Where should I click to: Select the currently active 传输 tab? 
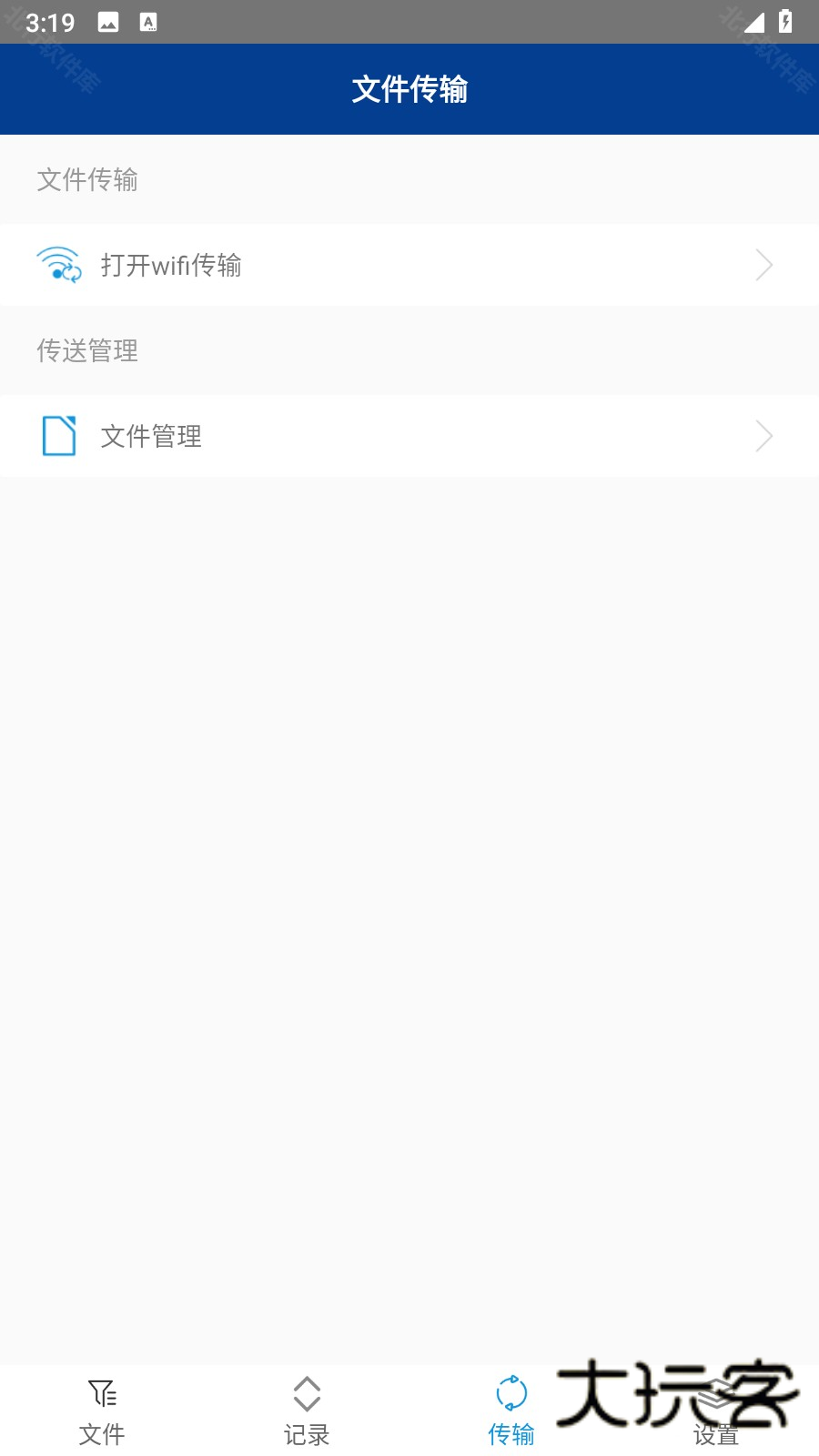coord(511,1409)
